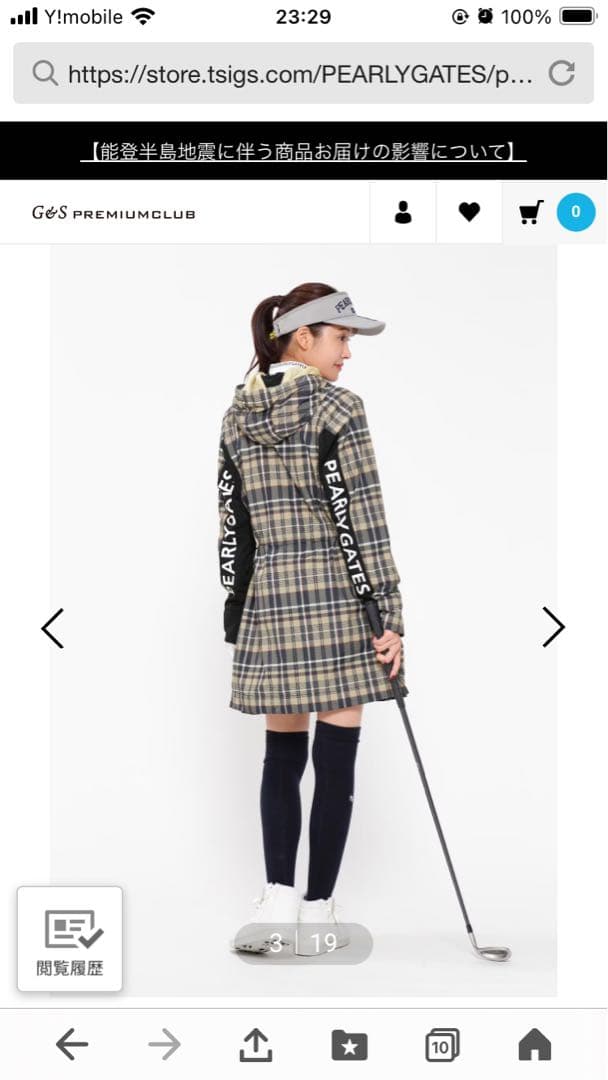Show previous product image with left arrow

pyautogui.click(x=52, y=628)
